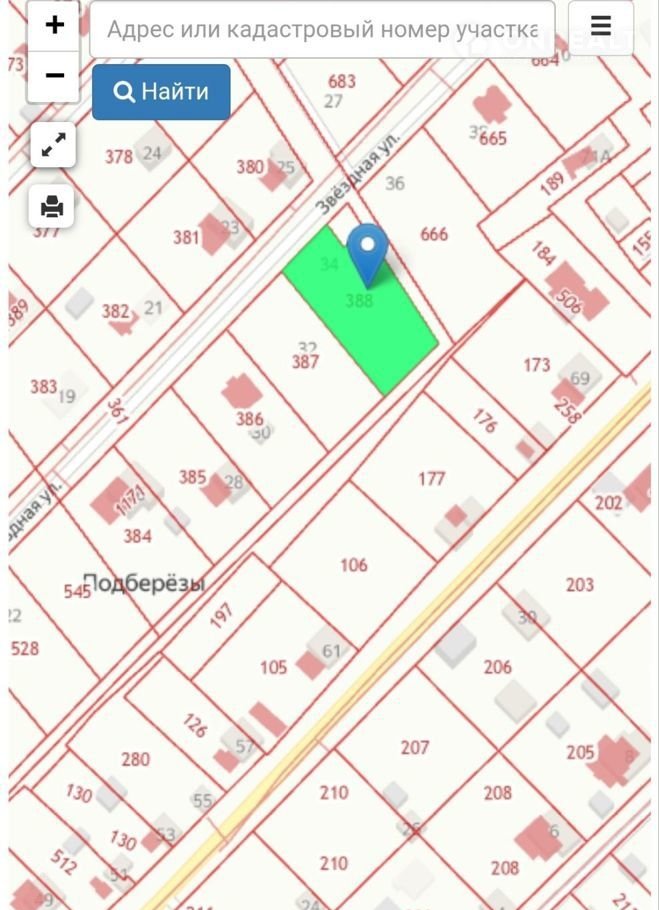The height and width of the screenshot is (910, 659).
Task: Tap the address or cadastral number search field
Action: tap(322, 30)
